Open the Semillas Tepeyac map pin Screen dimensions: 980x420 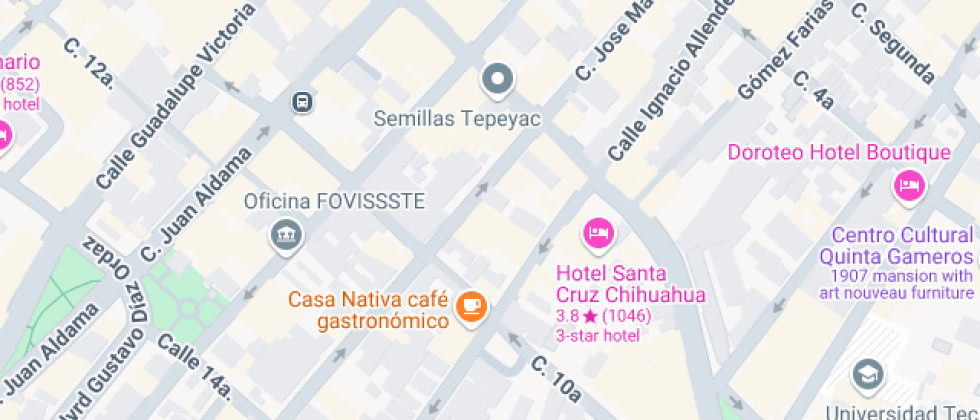[x=498, y=80]
